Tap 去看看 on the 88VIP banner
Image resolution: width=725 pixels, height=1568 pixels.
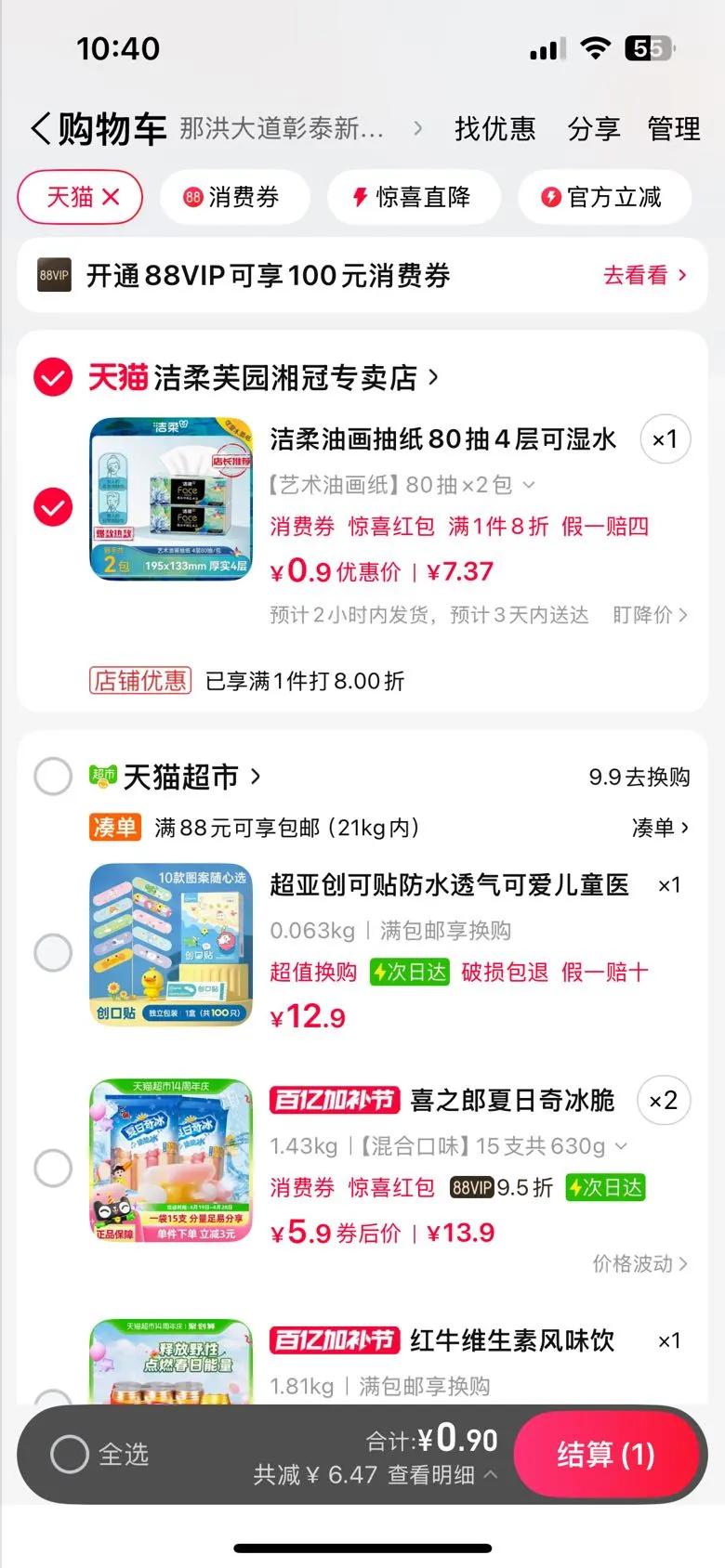click(644, 275)
